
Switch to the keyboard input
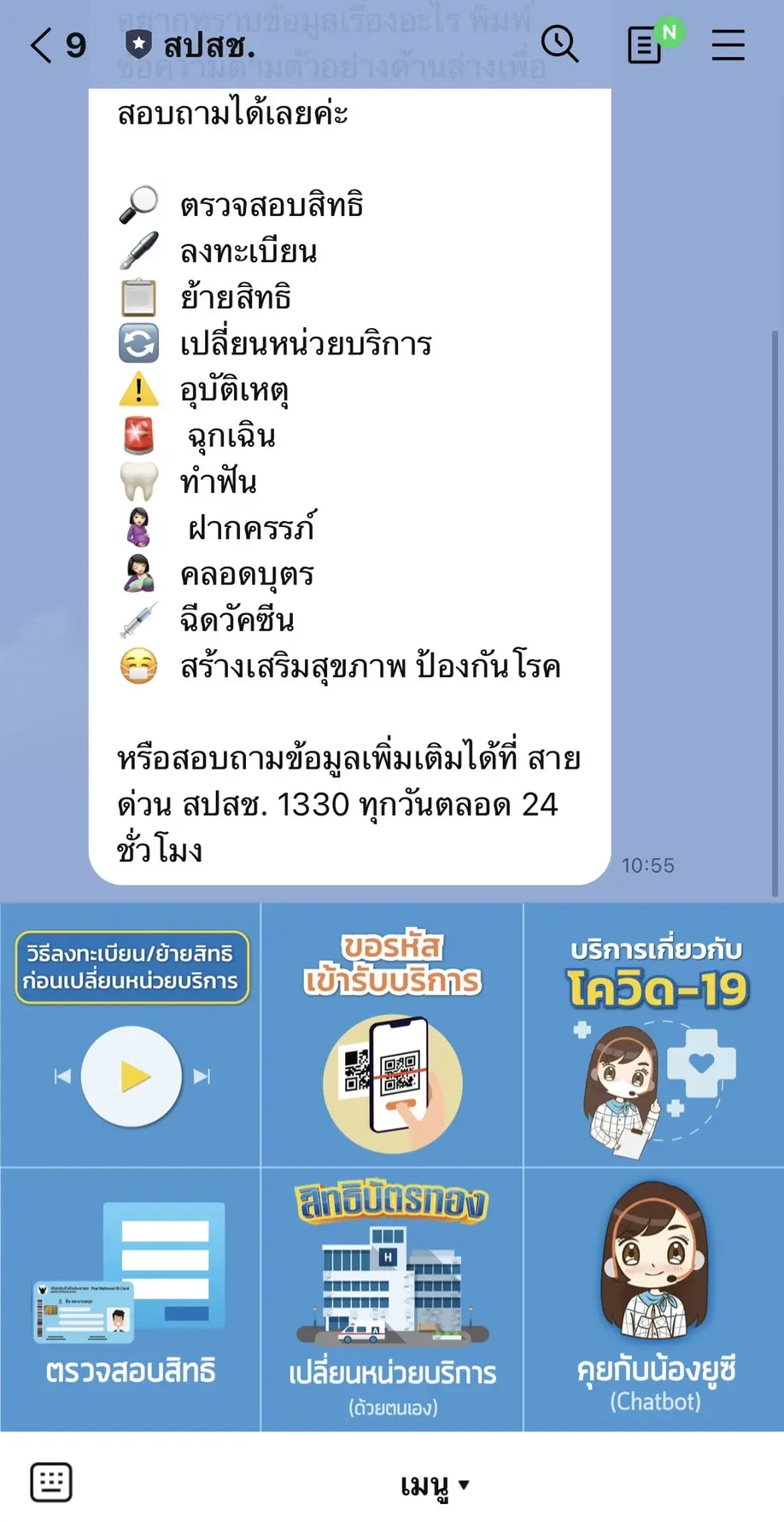pos(51,1482)
